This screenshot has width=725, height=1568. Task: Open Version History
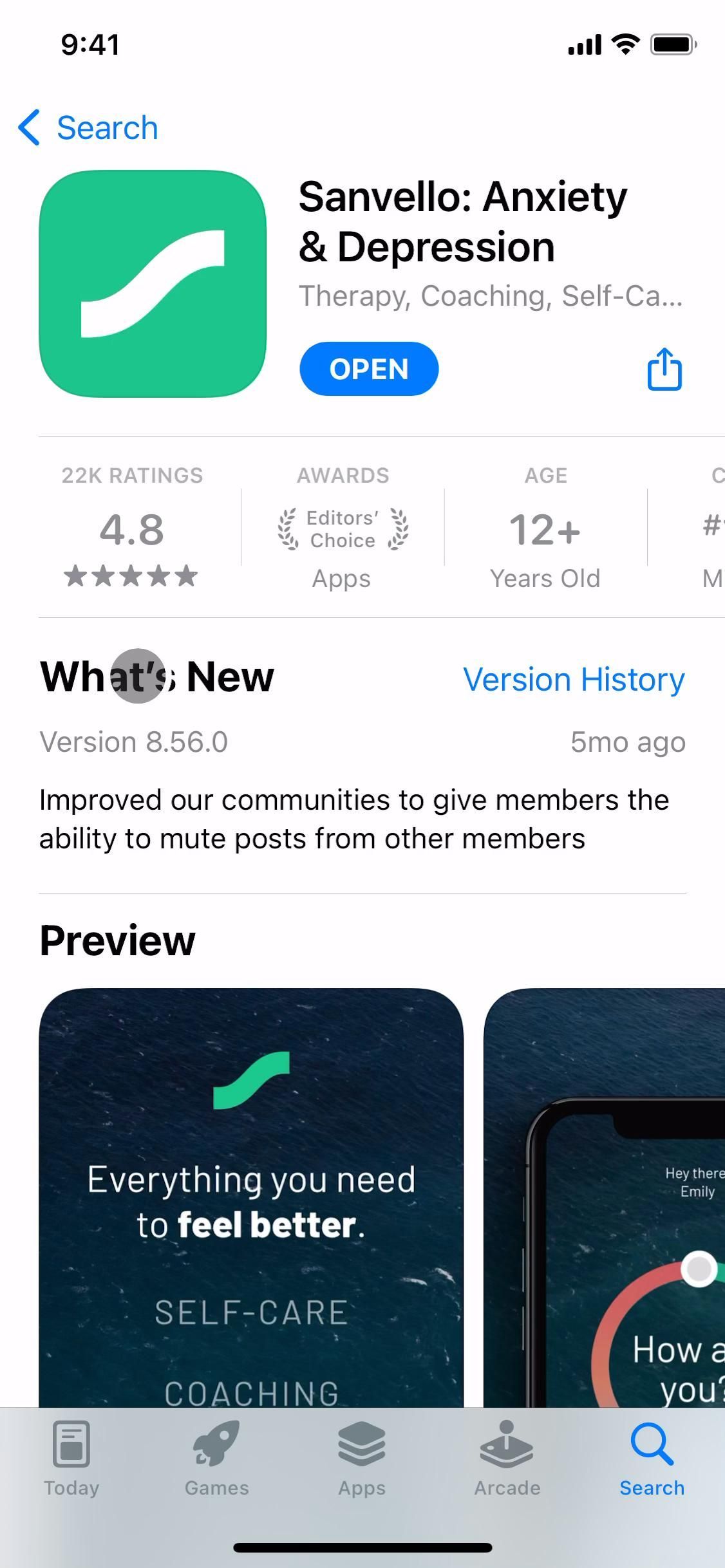(574, 679)
